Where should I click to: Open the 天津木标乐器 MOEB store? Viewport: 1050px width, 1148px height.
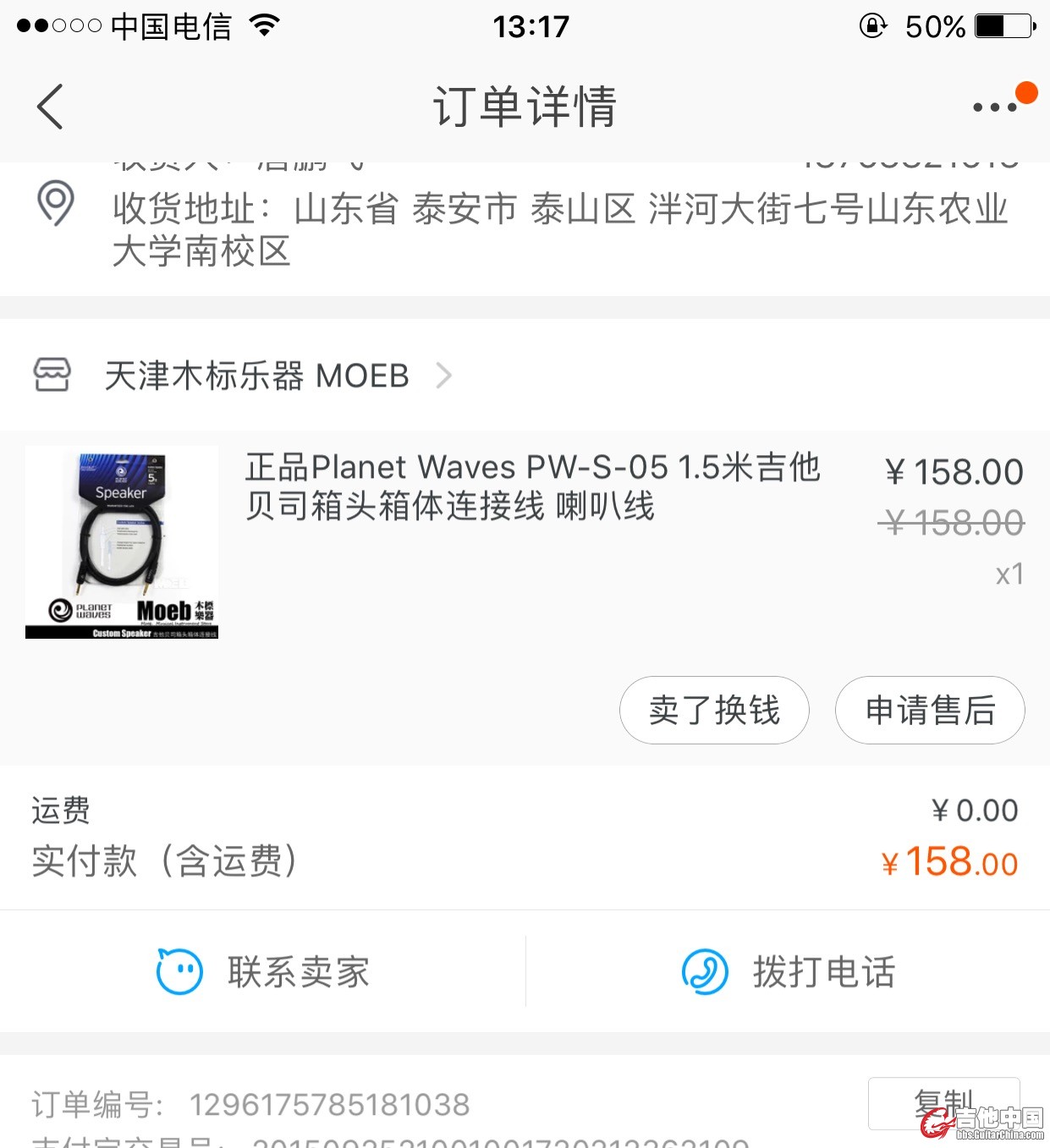(256, 376)
